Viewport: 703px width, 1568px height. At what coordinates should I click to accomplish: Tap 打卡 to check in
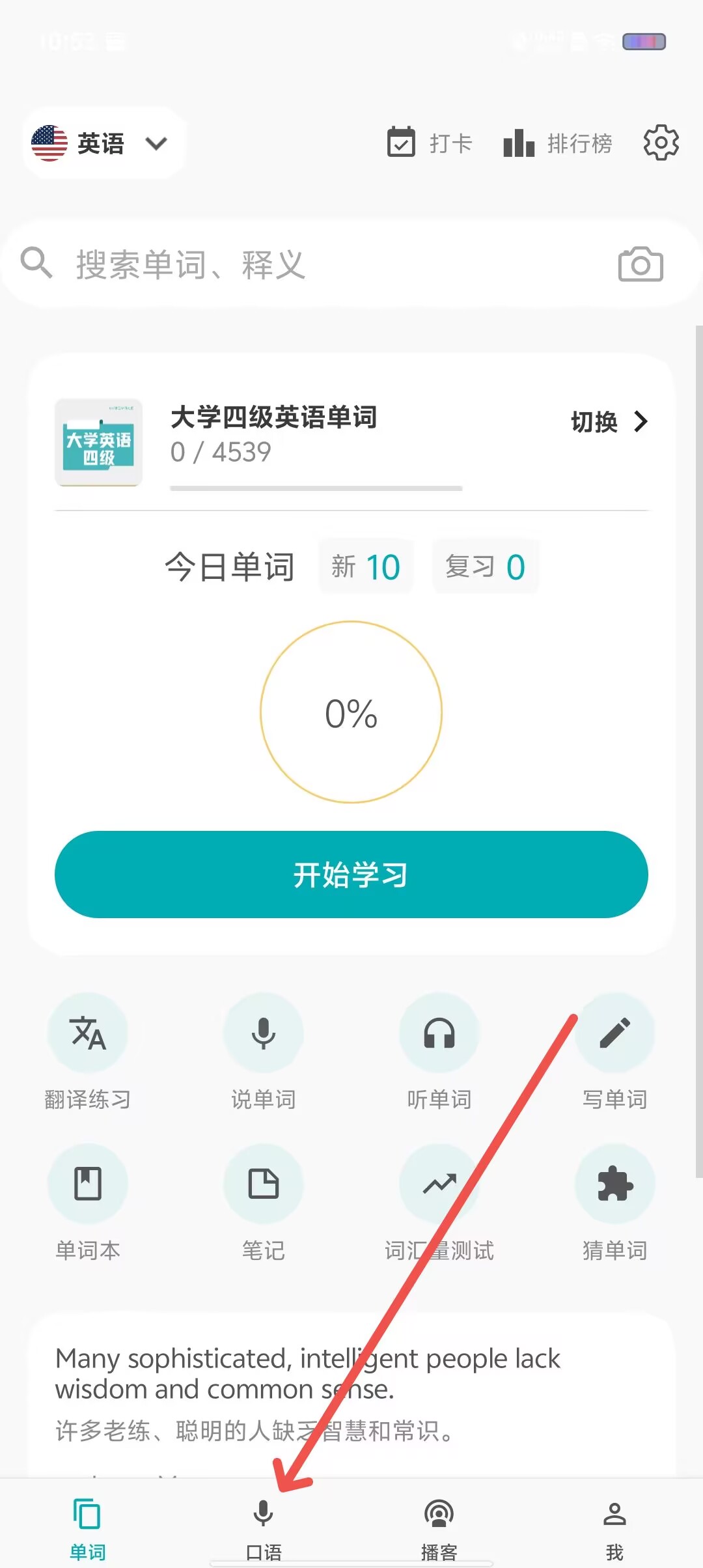pyautogui.click(x=429, y=143)
